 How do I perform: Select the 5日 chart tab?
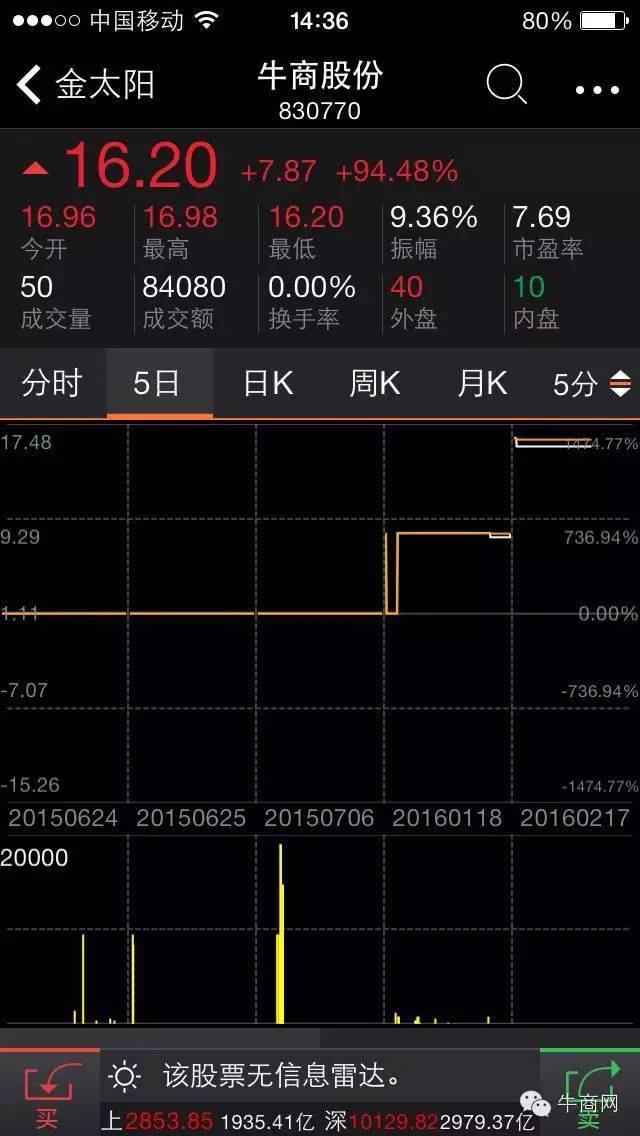(x=158, y=384)
